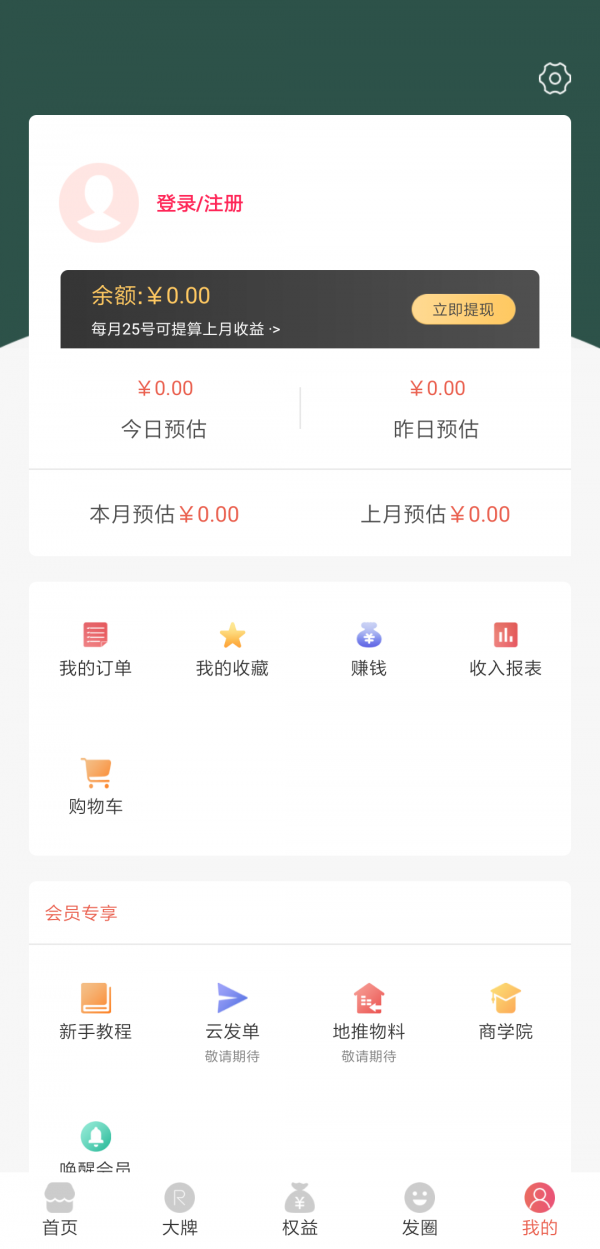
Task: Go to the 权益 benefits tab
Action: (x=300, y=1210)
